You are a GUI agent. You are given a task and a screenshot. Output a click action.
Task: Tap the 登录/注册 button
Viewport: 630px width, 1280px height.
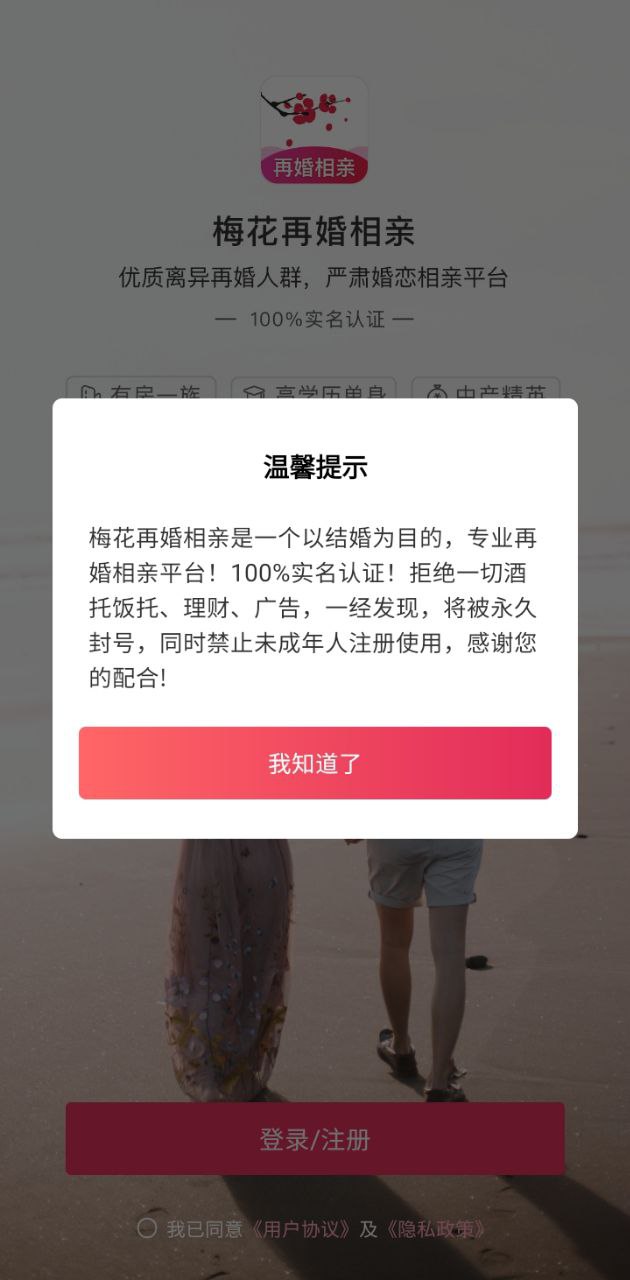click(x=315, y=1139)
